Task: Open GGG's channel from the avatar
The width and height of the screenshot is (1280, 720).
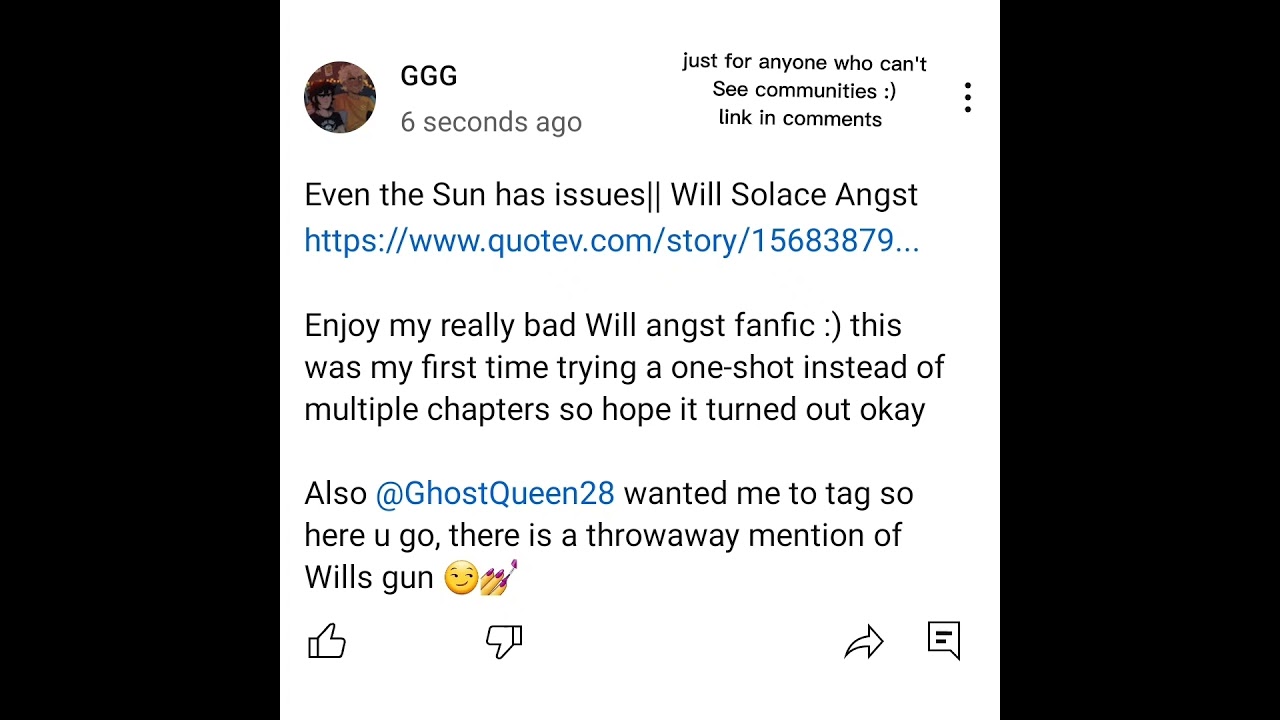Action: pos(340,98)
